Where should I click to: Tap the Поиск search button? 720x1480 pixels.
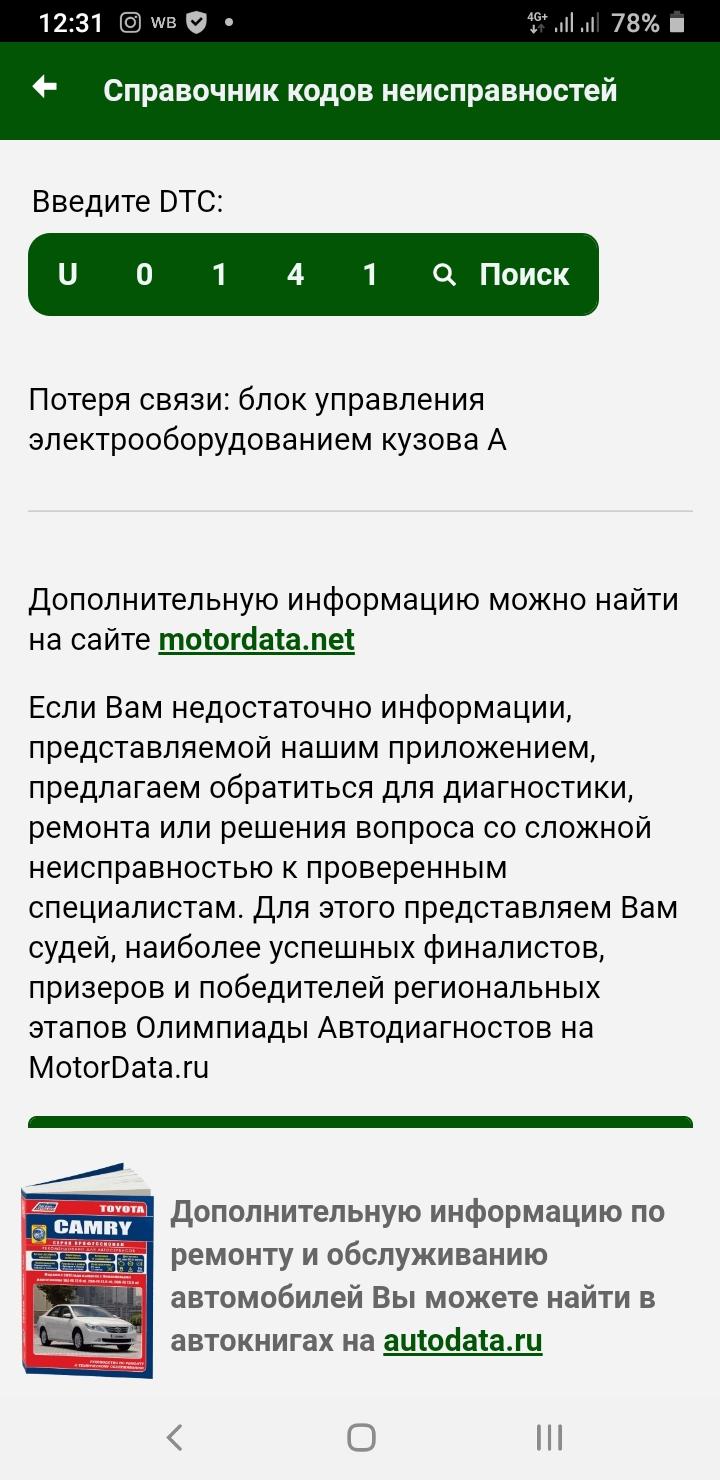point(502,275)
